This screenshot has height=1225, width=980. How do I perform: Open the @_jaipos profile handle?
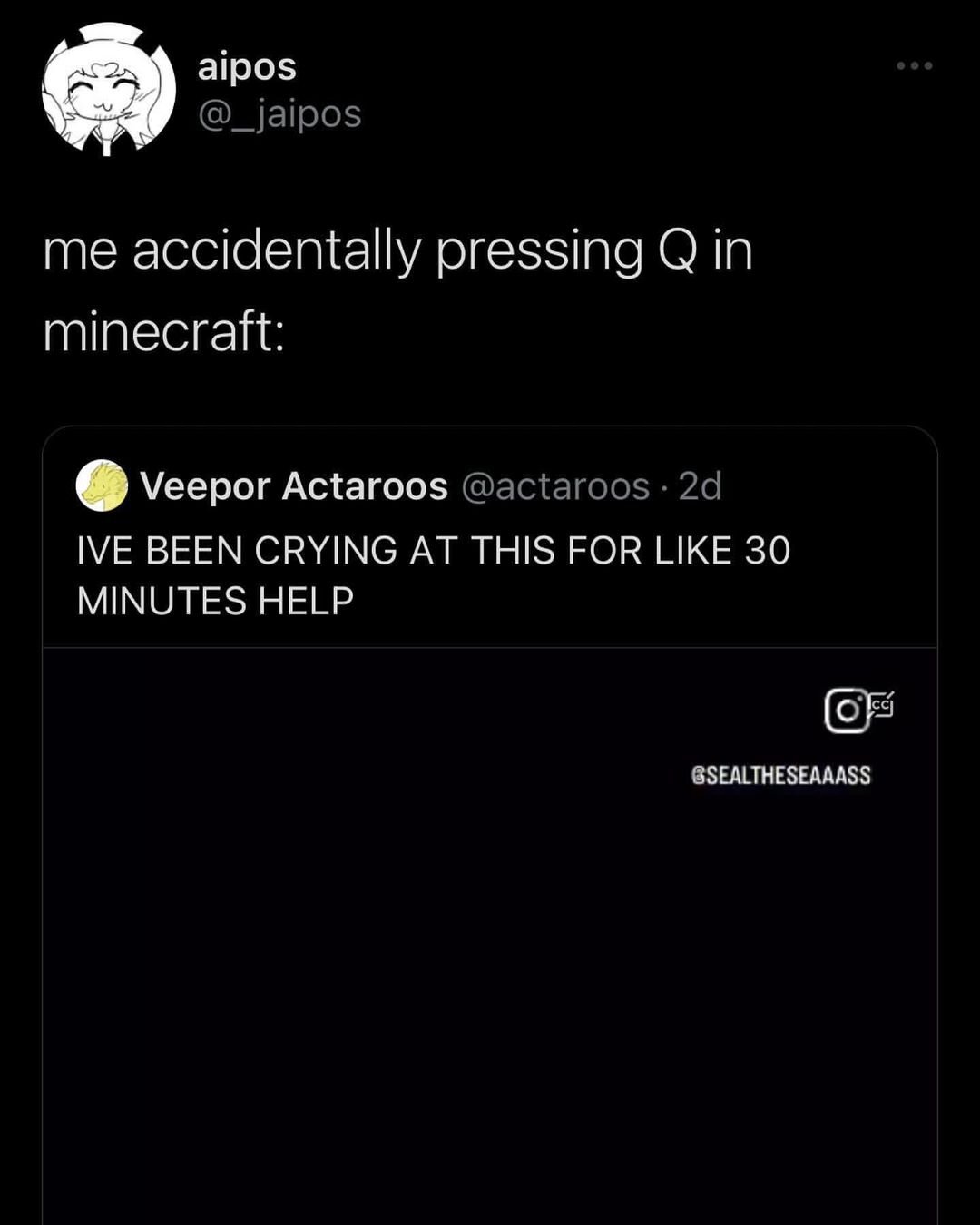[279, 114]
